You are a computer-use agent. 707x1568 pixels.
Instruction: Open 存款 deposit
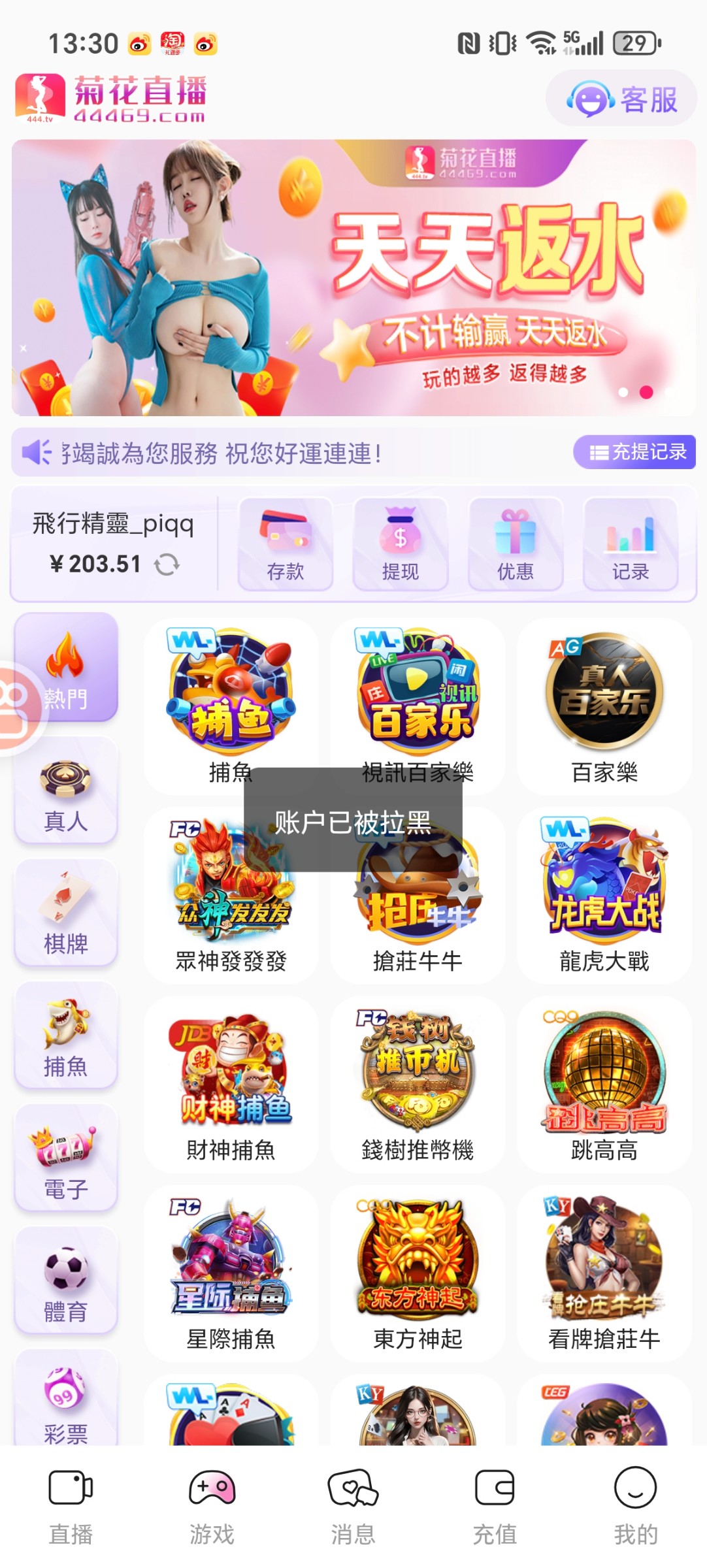[286, 544]
